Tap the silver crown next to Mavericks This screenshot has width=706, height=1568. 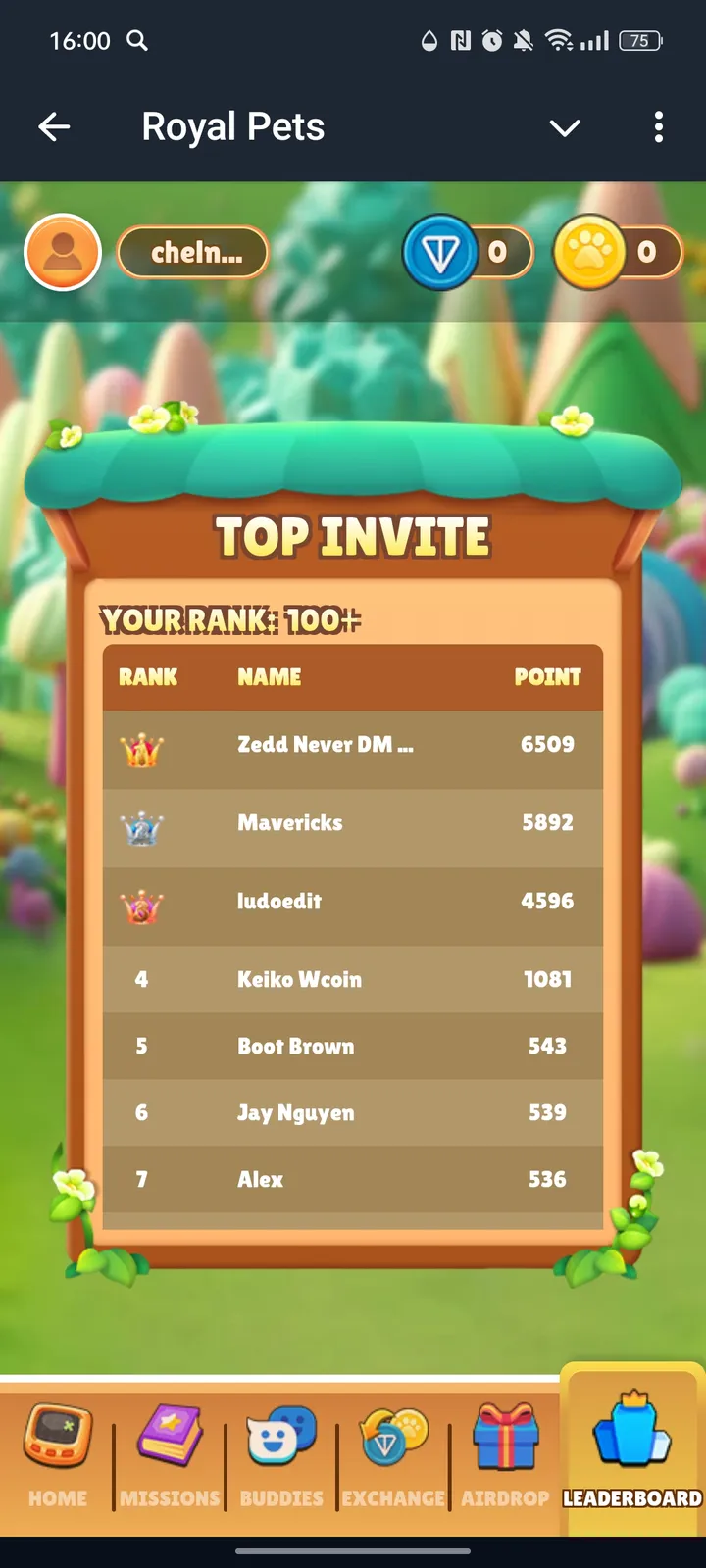point(142,826)
